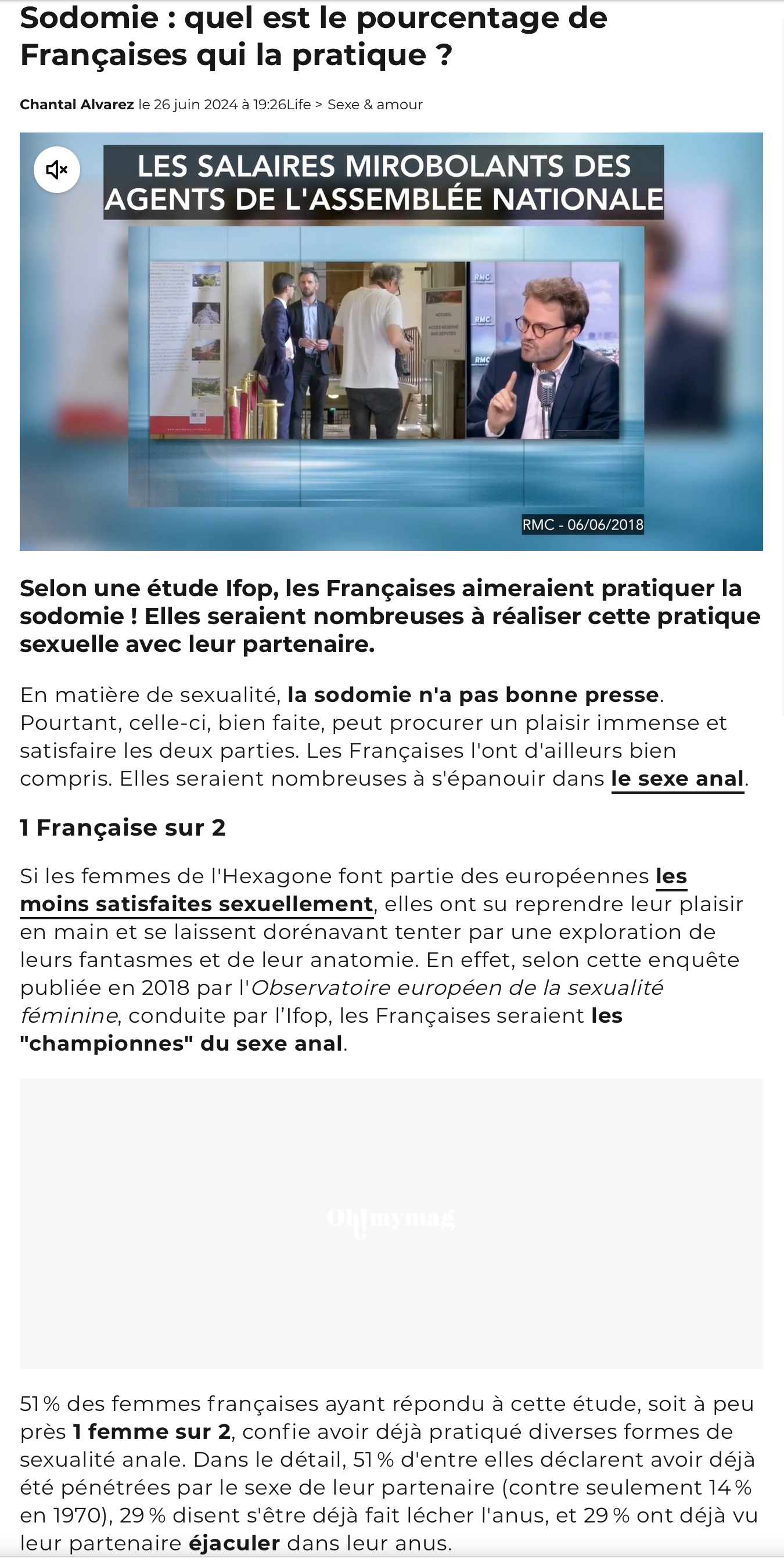Image resolution: width=784 pixels, height=1562 pixels.
Task: Open author Chantal Alvarez's page
Action: pyautogui.click(x=76, y=104)
